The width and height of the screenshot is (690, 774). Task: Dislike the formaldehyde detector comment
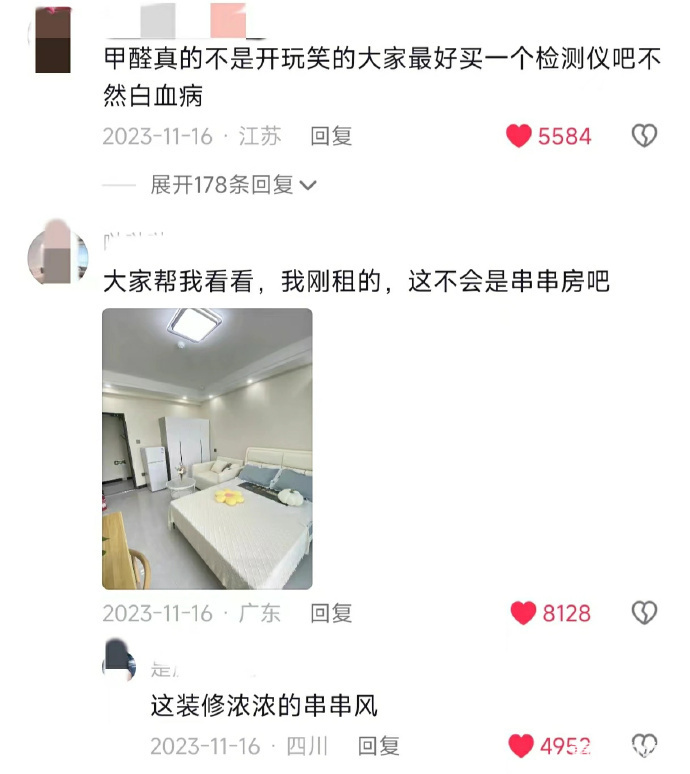[644, 136]
